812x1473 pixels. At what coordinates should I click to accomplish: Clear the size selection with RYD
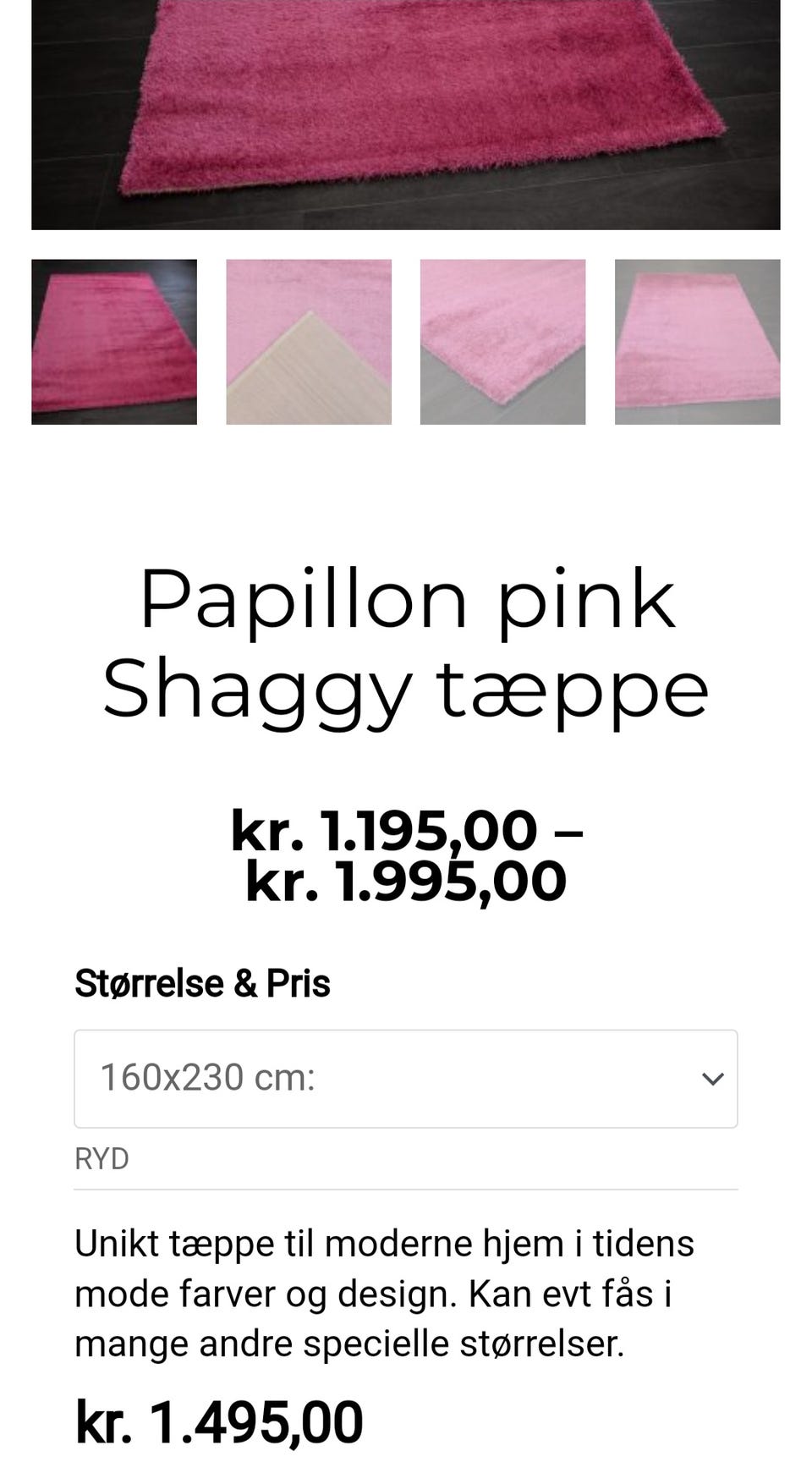point(101,1158)
